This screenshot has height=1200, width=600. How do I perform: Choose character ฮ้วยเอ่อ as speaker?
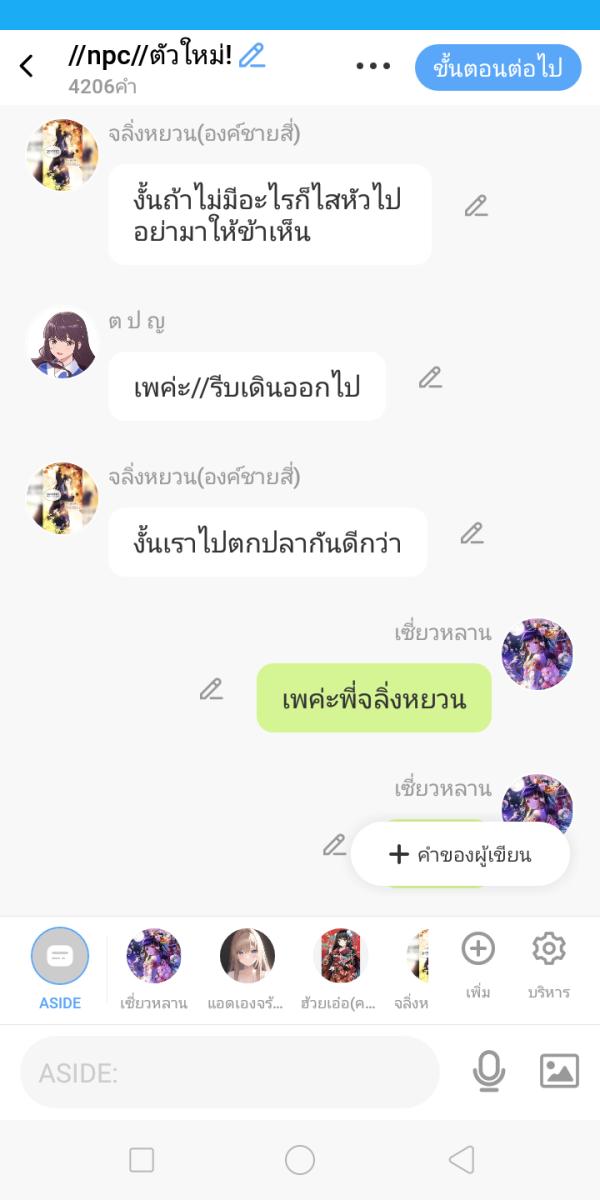(339, 966)
